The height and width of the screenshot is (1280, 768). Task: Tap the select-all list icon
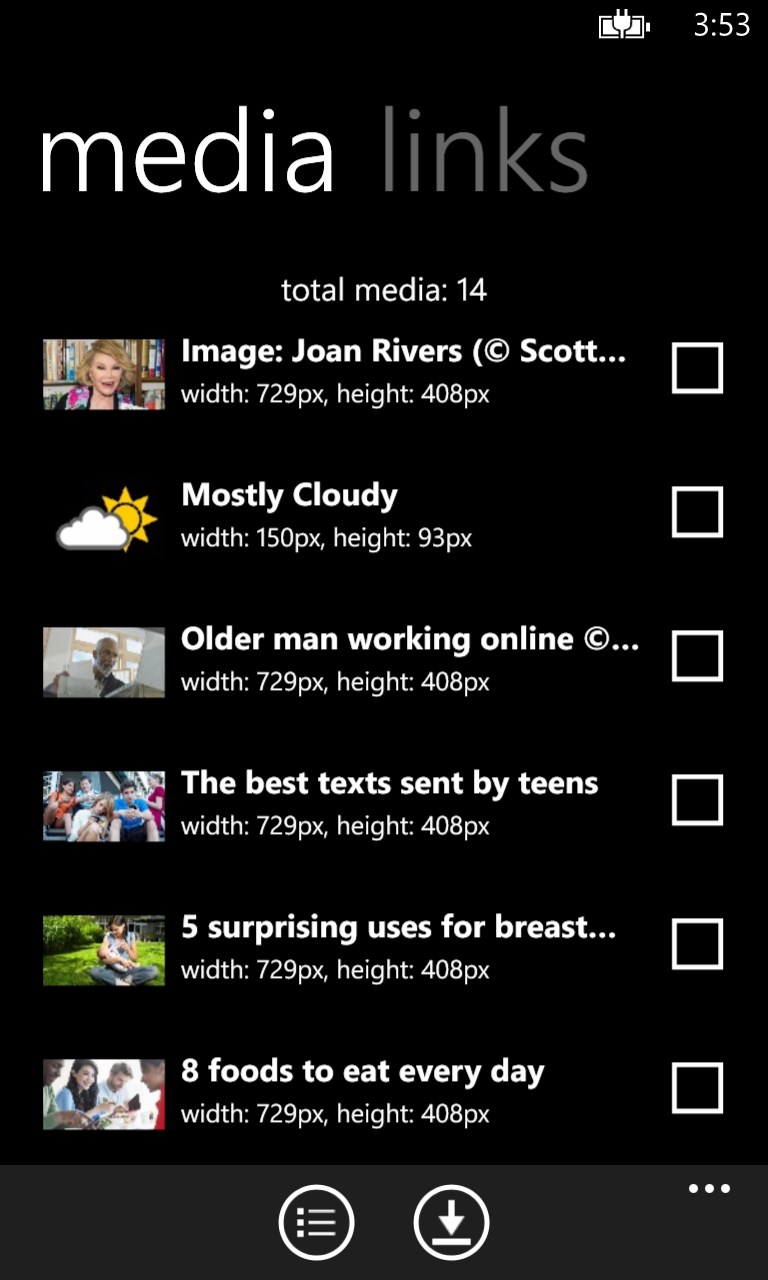click(x=316, y=1222)
